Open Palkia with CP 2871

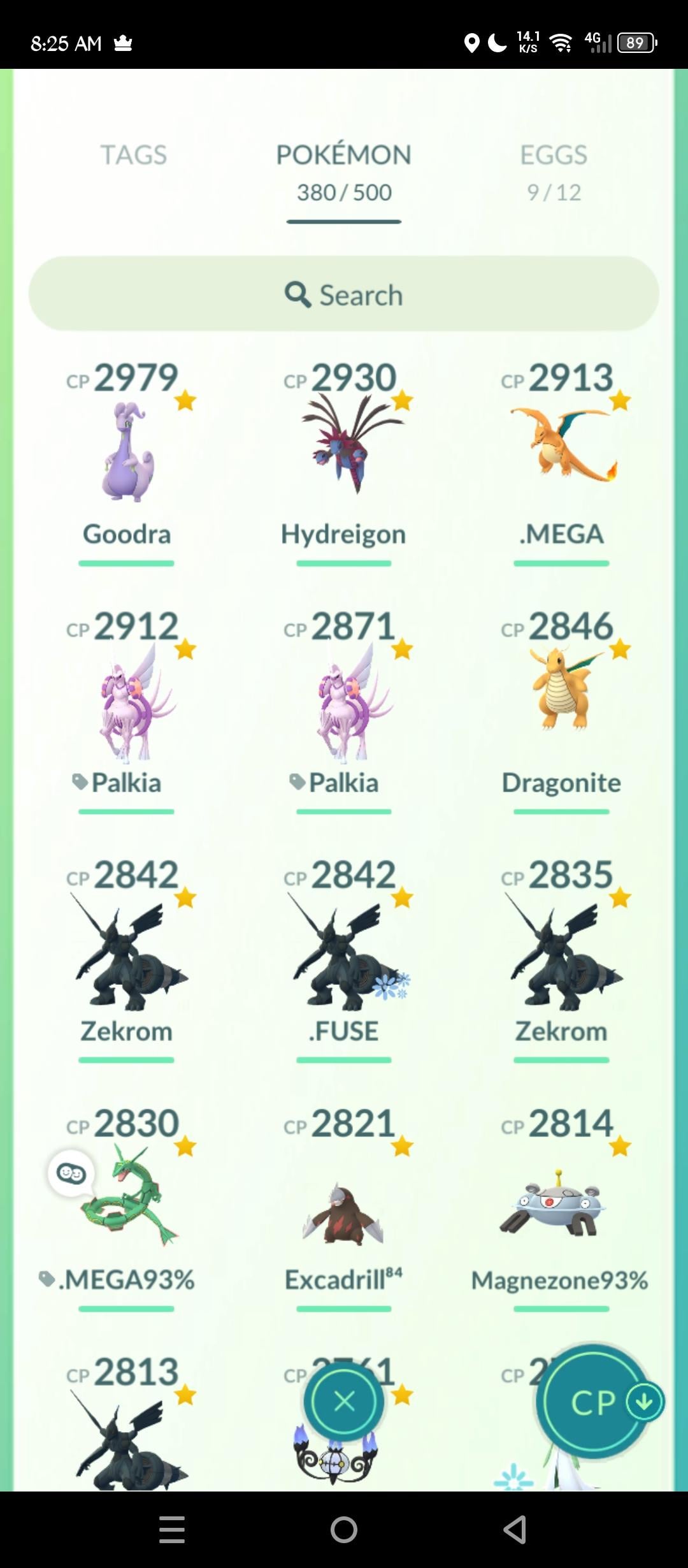click(x=344, y=702)
